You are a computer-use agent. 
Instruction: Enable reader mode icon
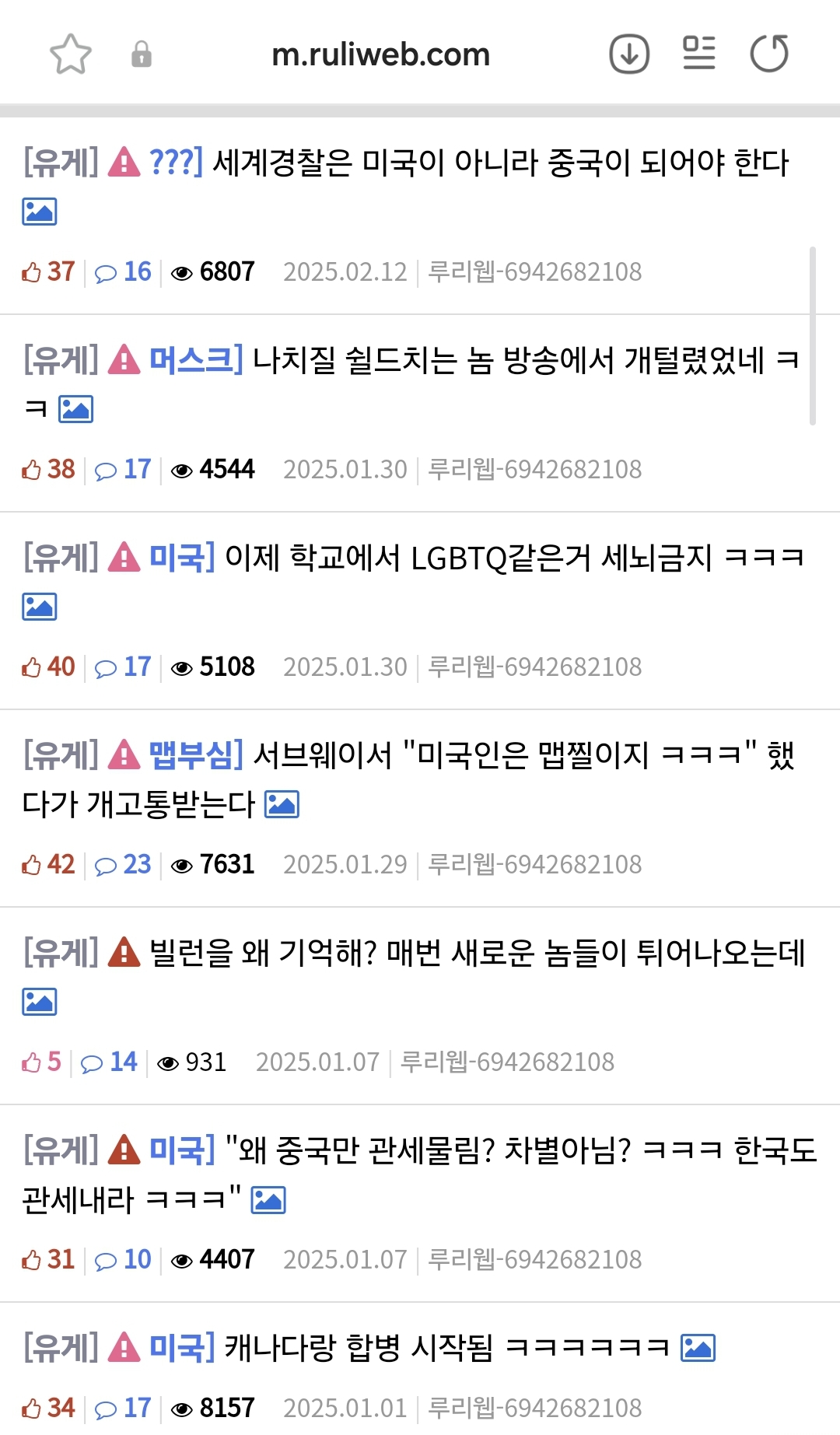tap(698, 54)
